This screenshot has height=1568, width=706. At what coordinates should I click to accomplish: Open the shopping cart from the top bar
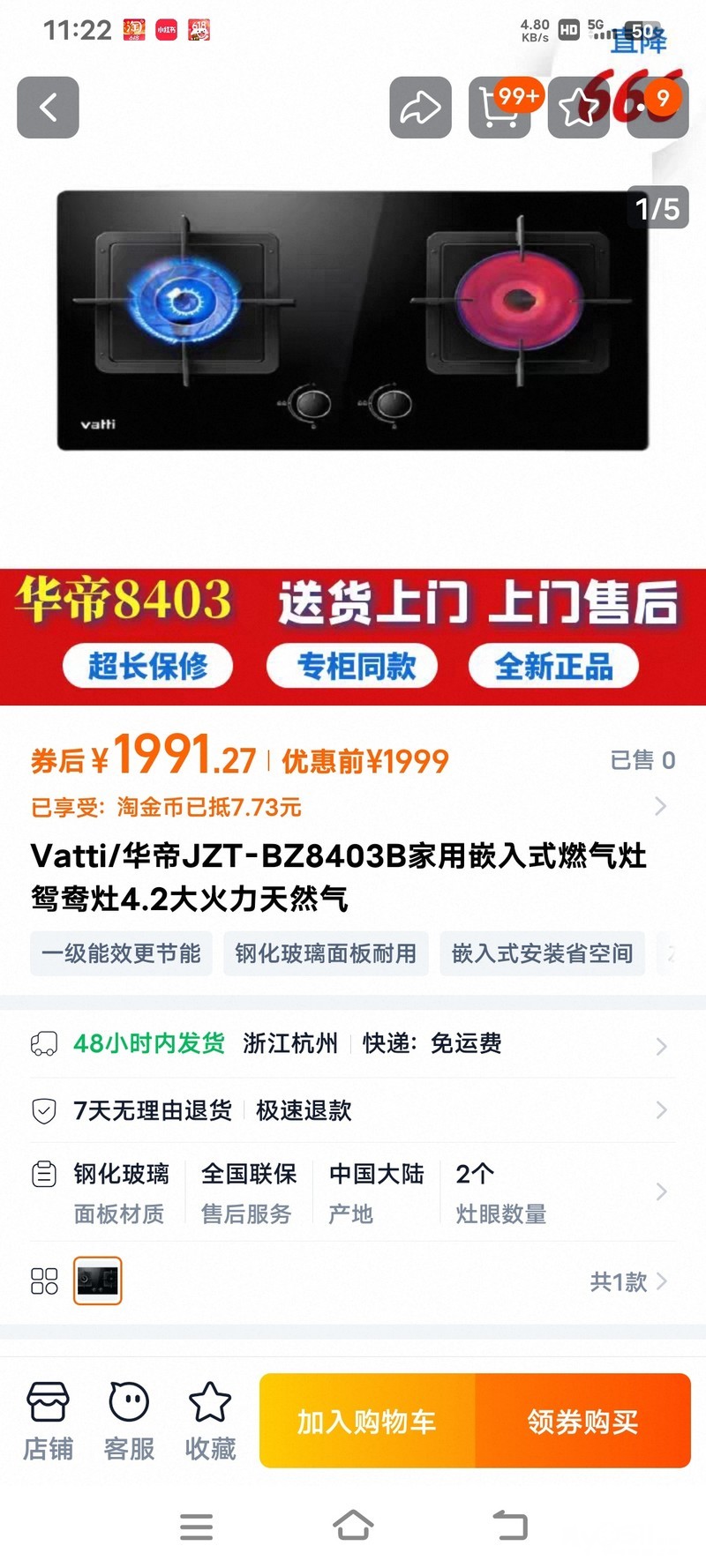(x=499, y=108)
